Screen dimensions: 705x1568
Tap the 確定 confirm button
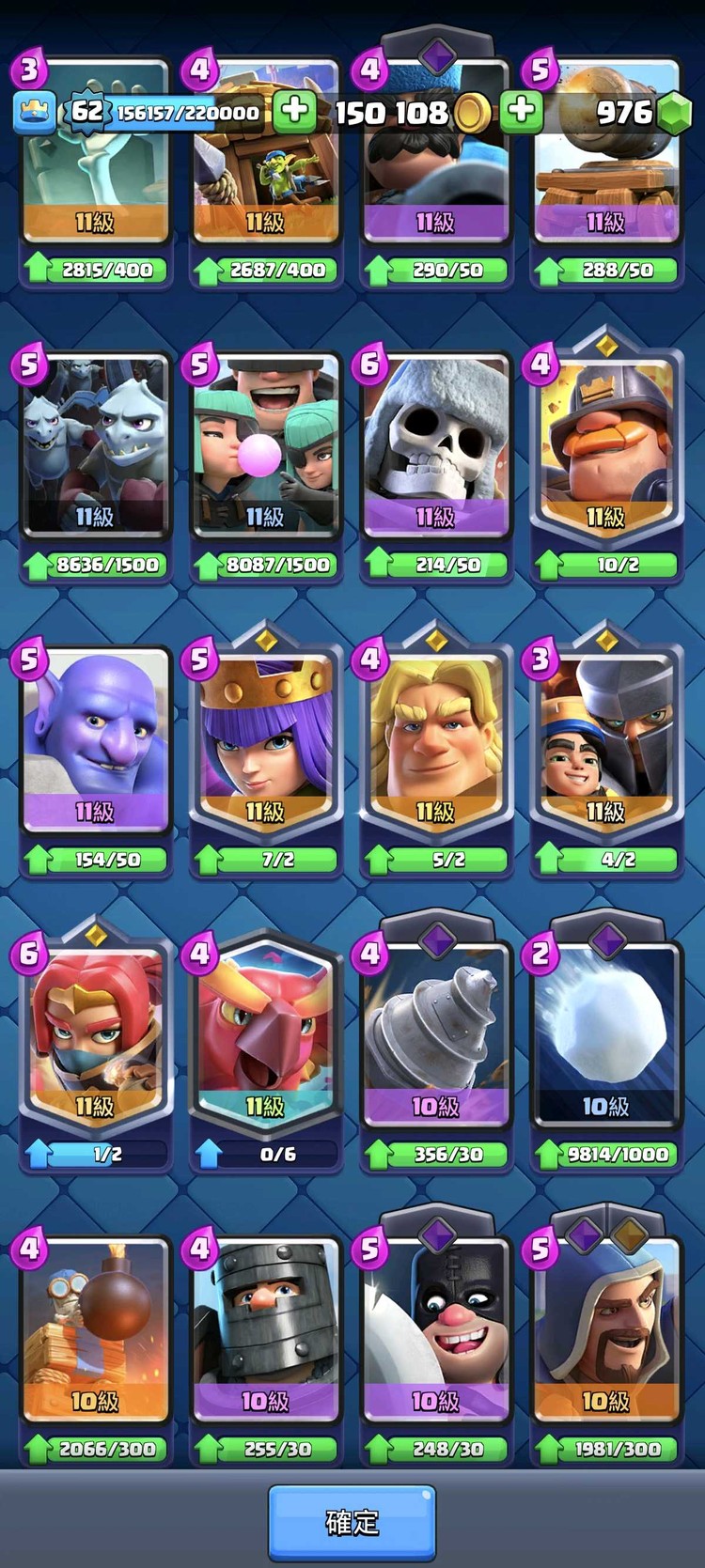pyautogui.click(x=352, y=1523)
